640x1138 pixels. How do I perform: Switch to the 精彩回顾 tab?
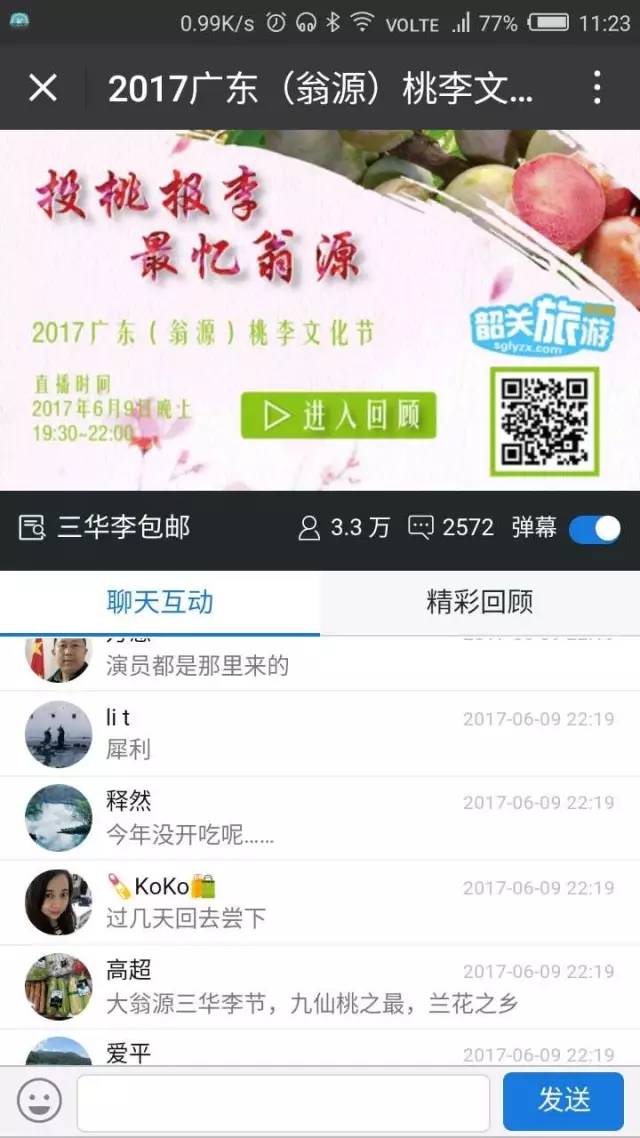tap(480, 602)
